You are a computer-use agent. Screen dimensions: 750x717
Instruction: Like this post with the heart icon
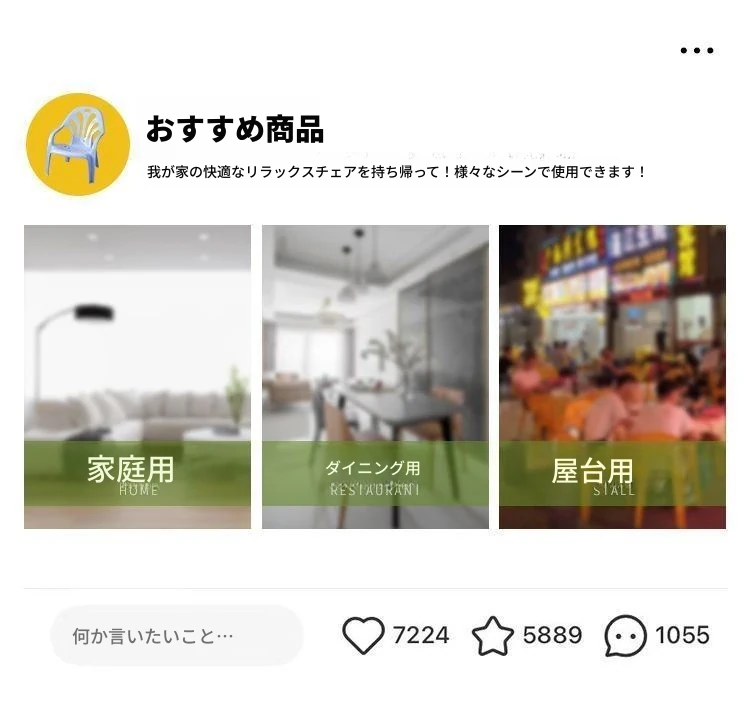click(363, 635)
